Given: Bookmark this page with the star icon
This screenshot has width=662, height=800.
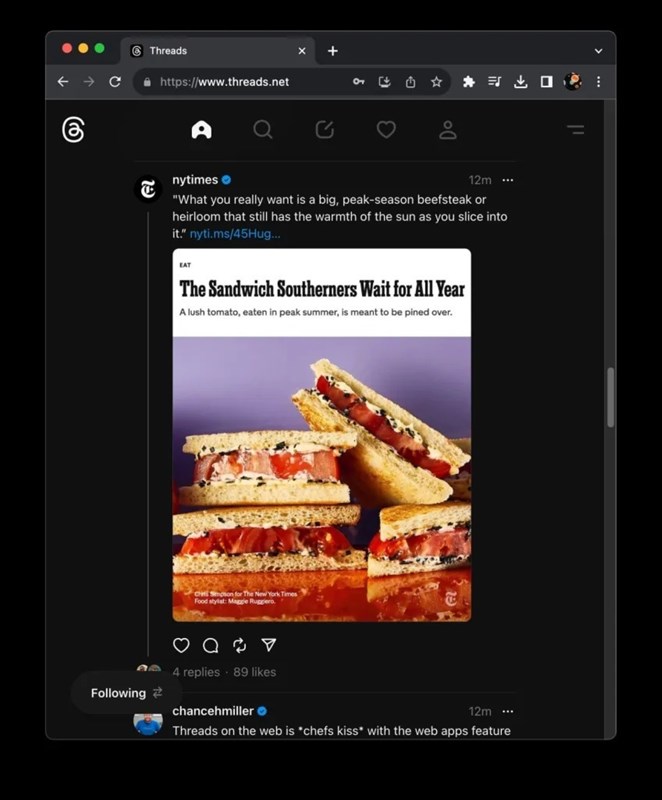Looking at the screenshot, I should pyautogui.click(x=436, y=82).
